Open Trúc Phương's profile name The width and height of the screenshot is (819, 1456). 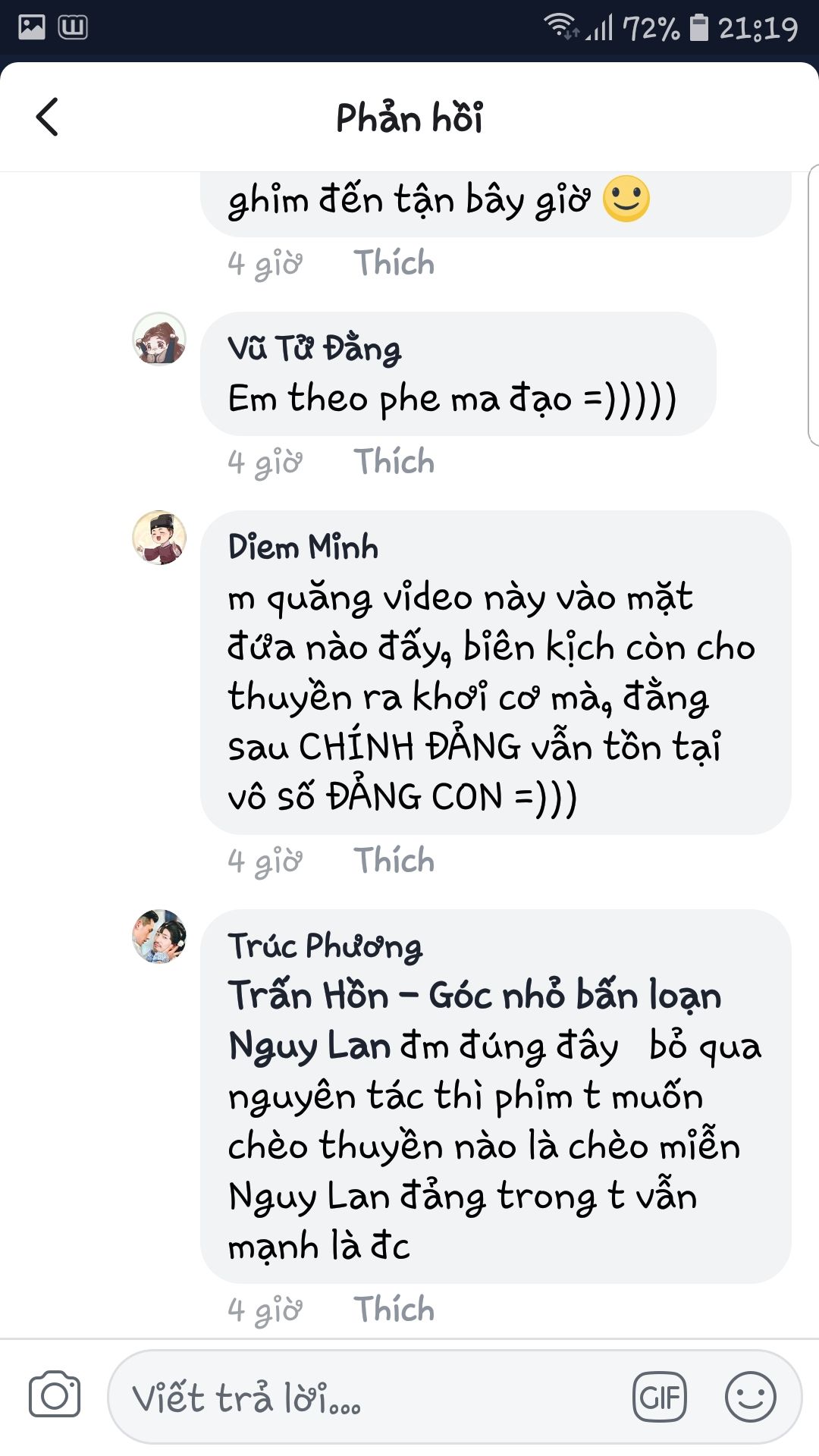click(325, 946)
